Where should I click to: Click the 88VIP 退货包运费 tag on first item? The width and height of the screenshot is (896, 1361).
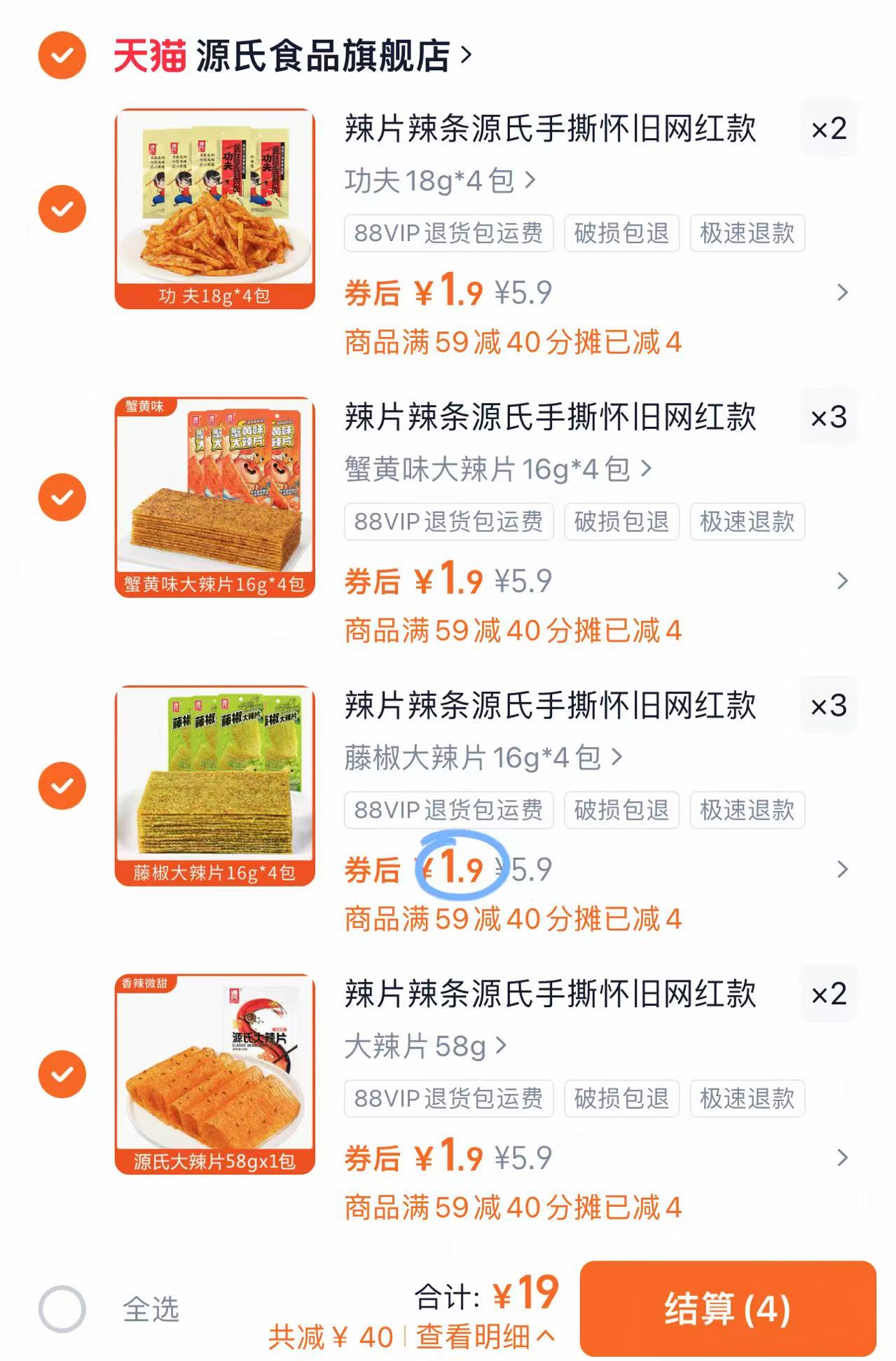[448, 234]
